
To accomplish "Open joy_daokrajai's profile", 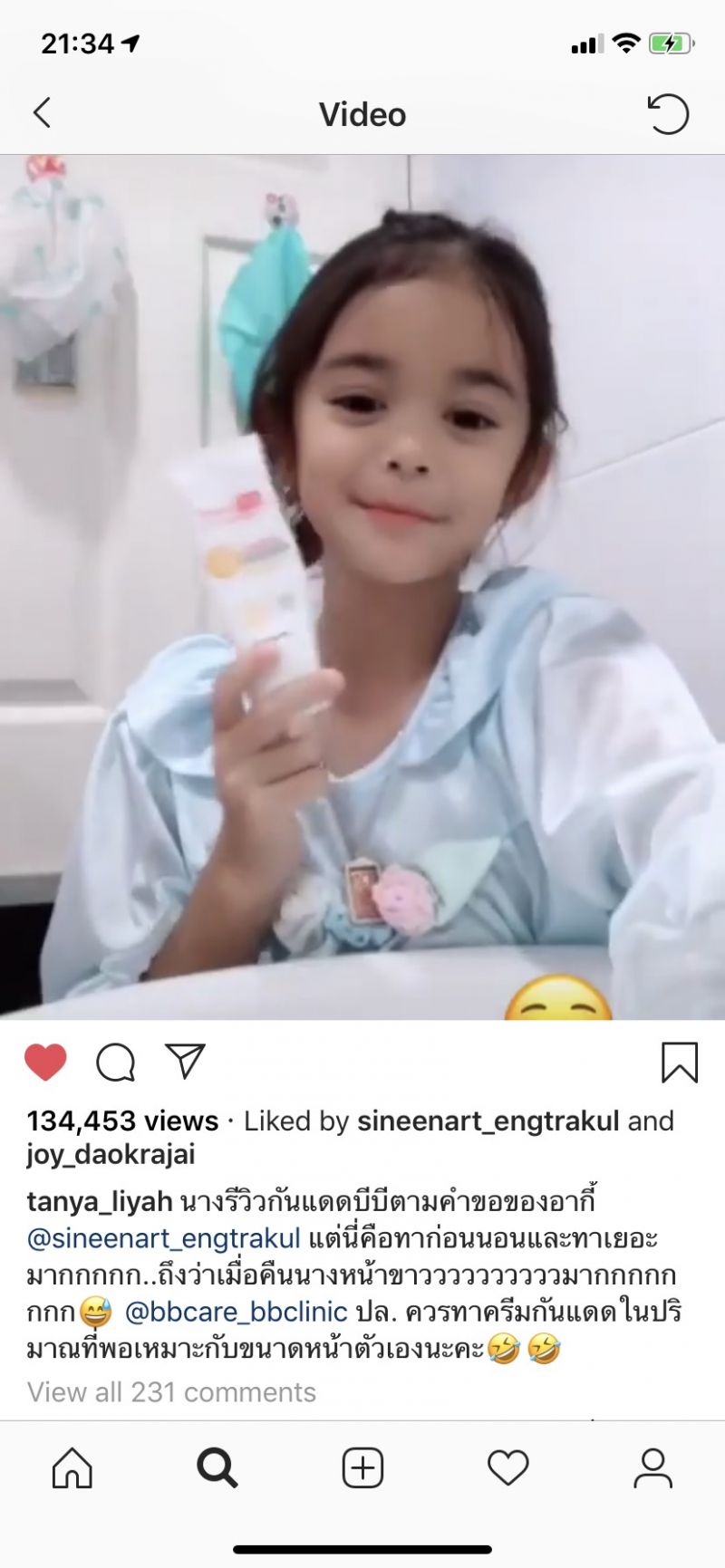I will (x=111, y=1155).
